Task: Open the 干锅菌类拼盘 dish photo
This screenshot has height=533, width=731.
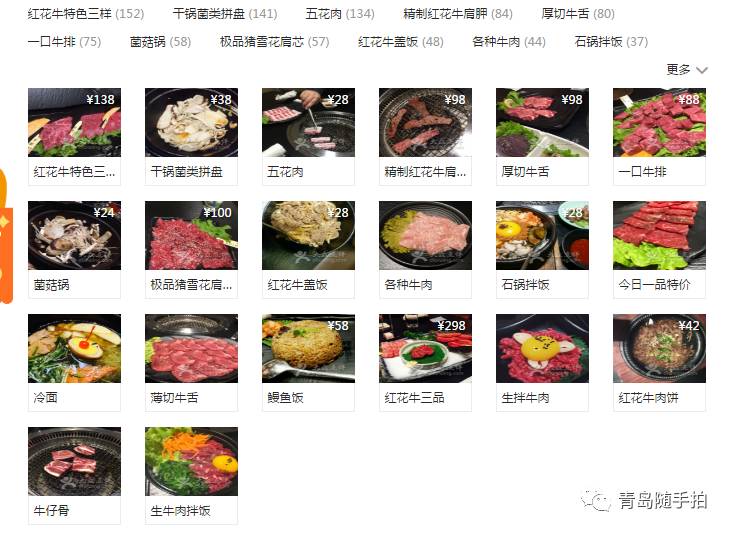Action: (x=191, y=122)
